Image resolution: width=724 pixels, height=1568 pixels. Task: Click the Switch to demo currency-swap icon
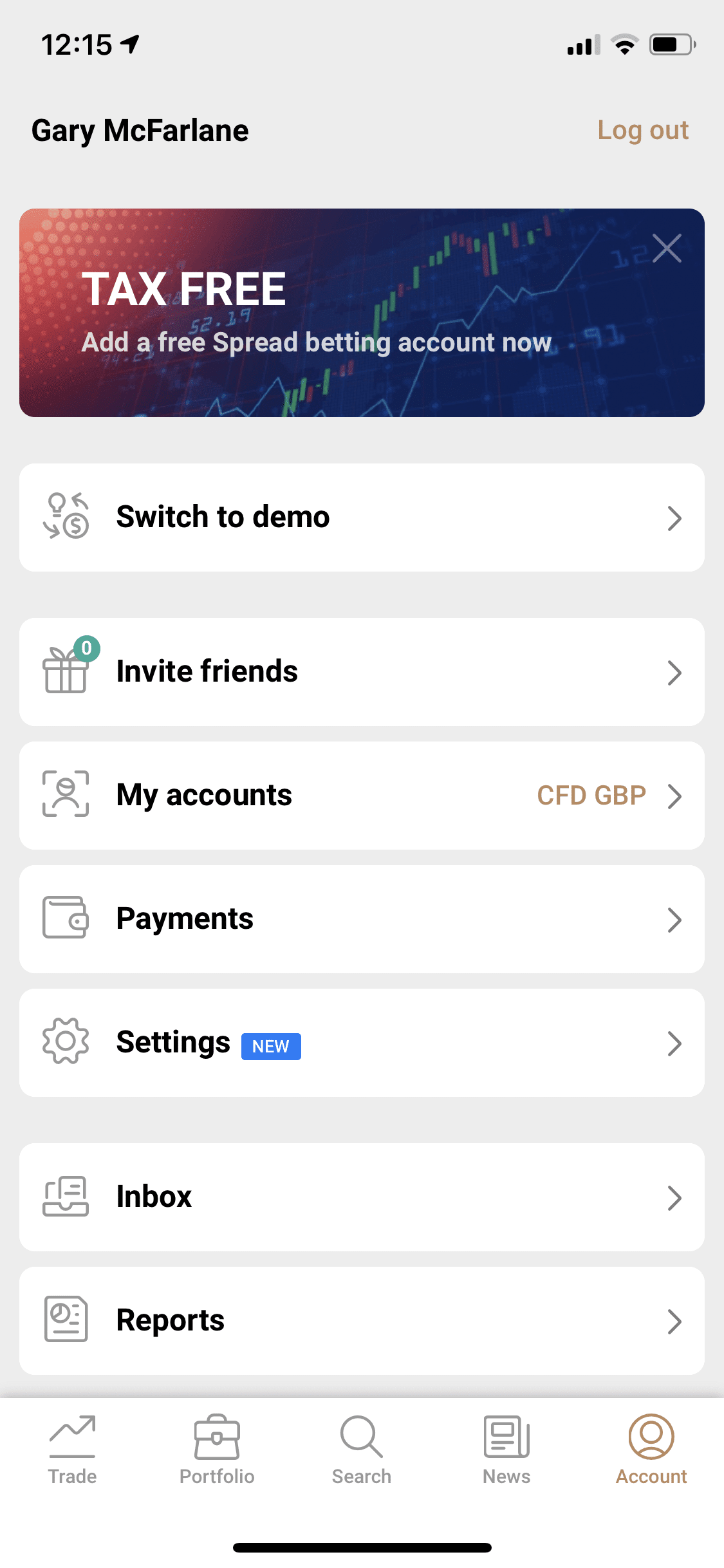[x=65, y=517]
